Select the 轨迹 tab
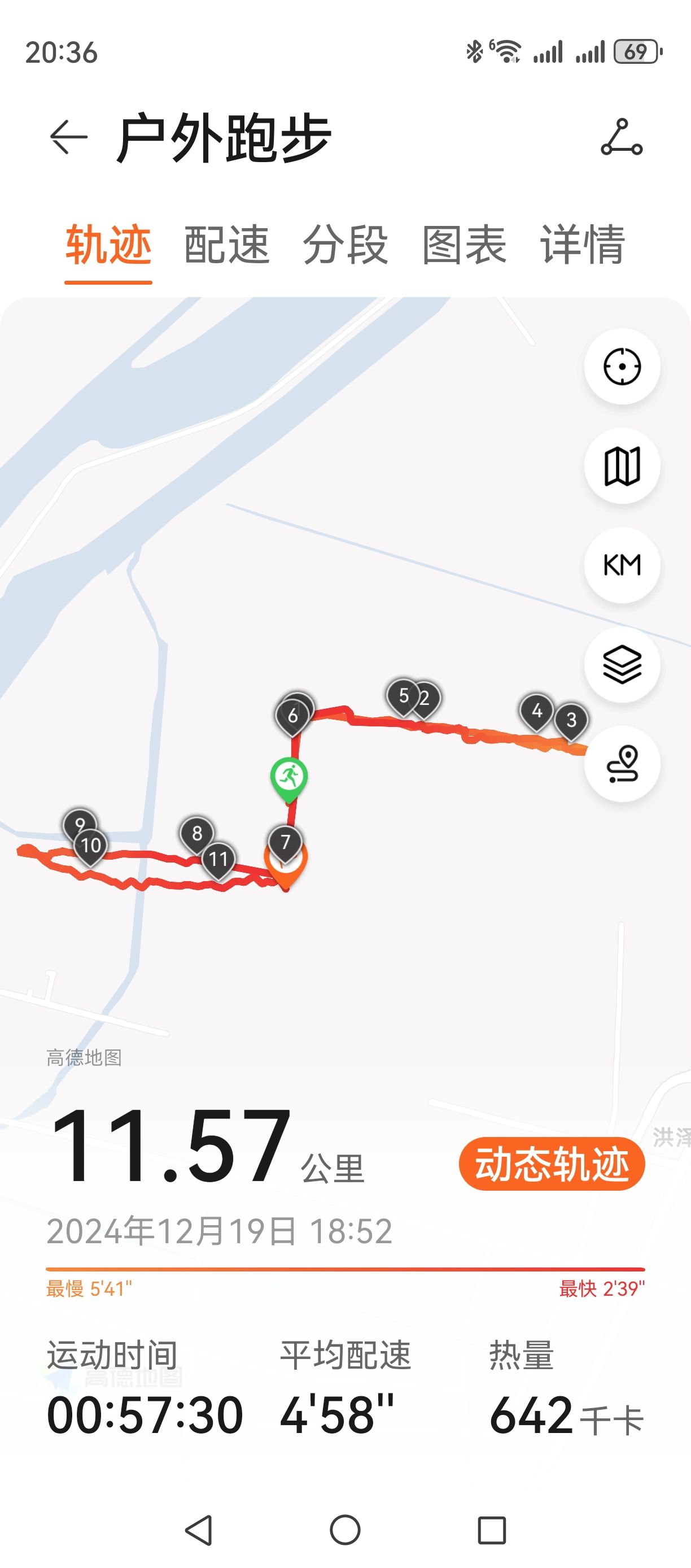Screen dimensions: 691x1568 coord(108,245)
